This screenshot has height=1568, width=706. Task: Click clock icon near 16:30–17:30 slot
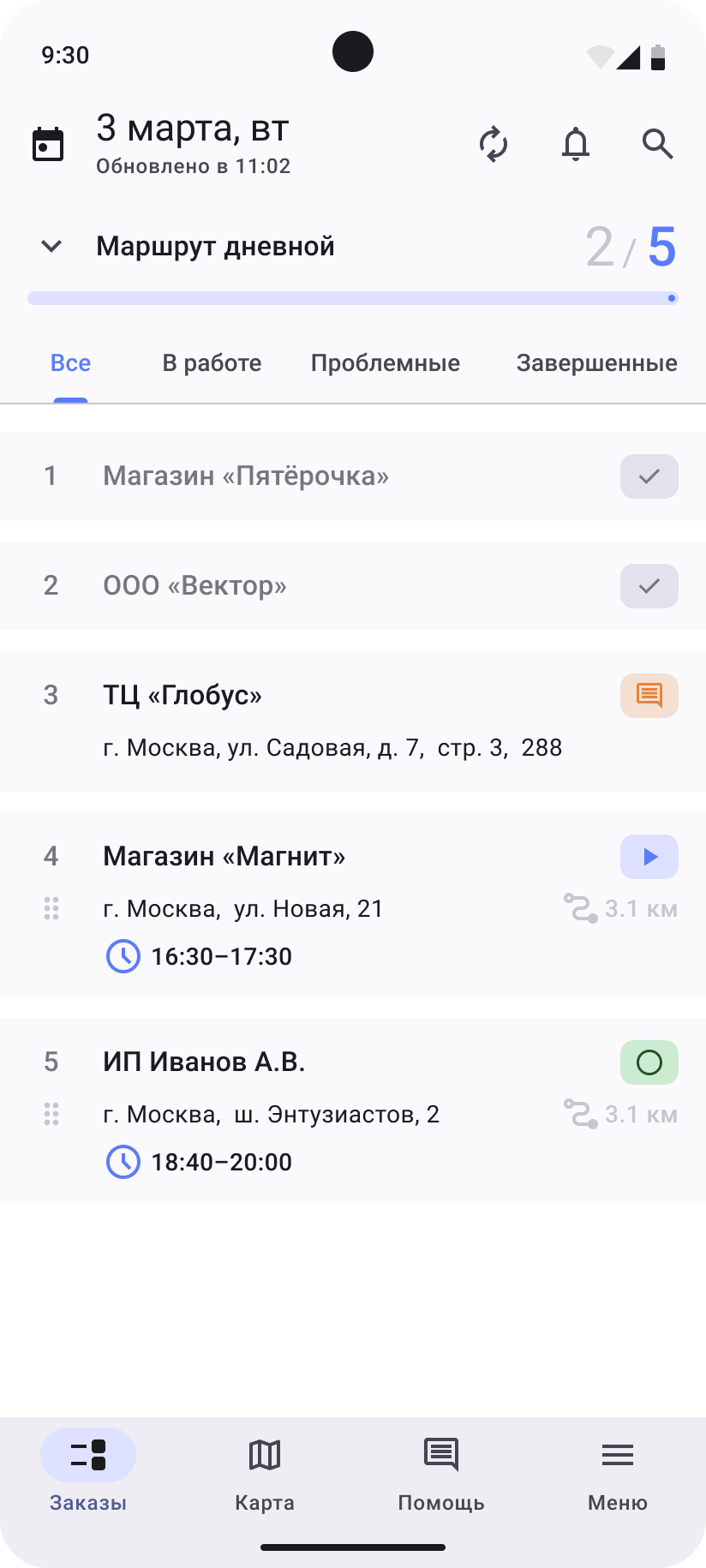point(123,956)
